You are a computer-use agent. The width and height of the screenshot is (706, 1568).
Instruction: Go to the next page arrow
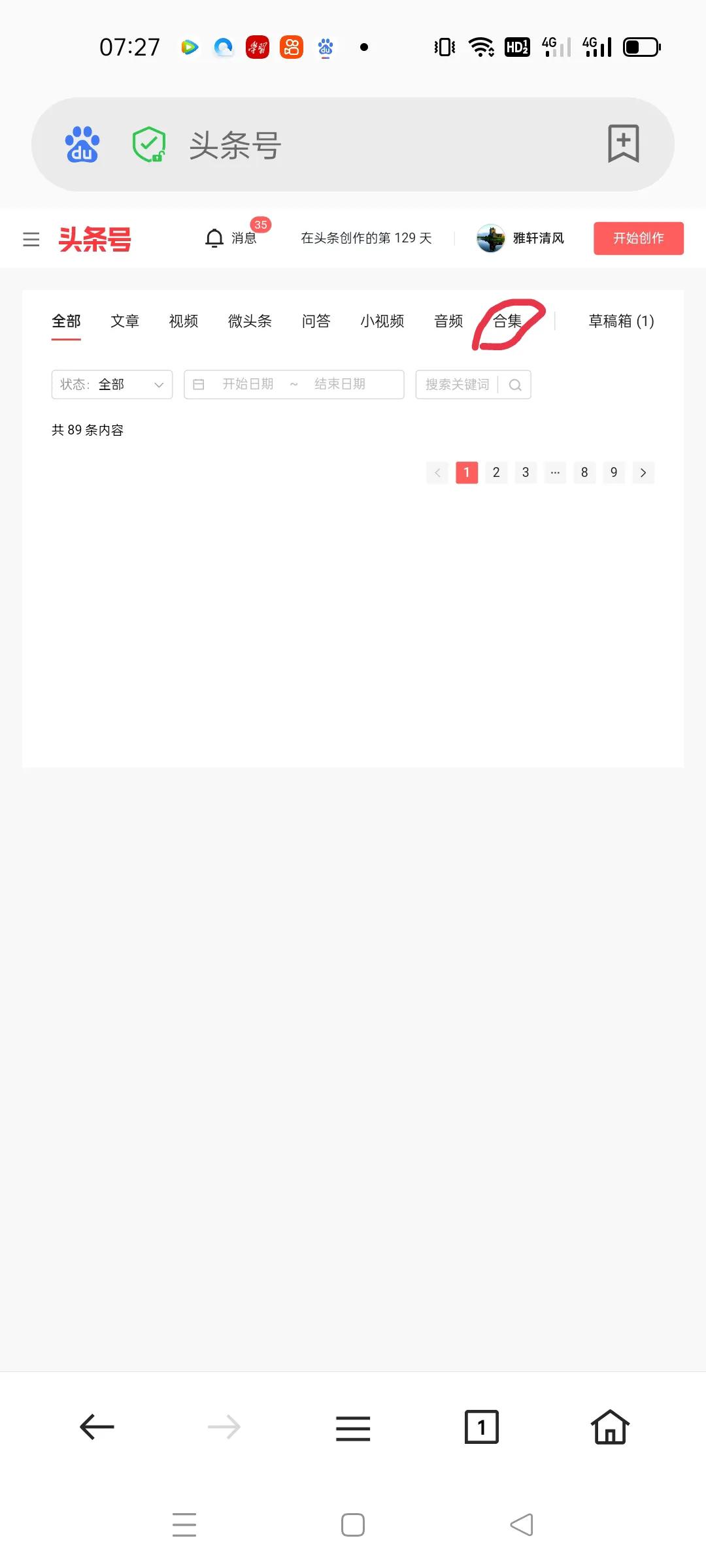tap(643, 472)
